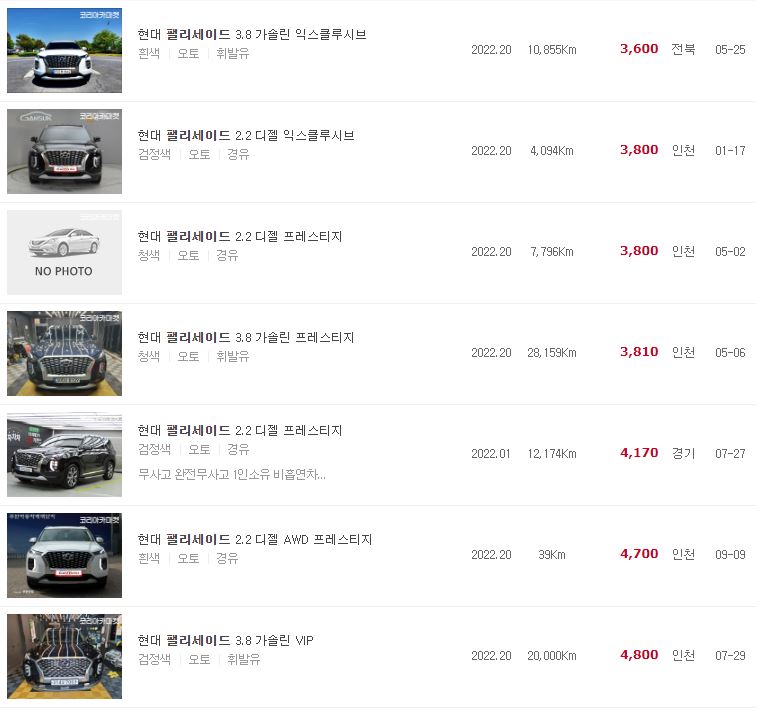The height and width of the screenshot is (713, 768).
Task: Tap the white Palisade photo of the 전북 listing
Action: [x=64, y=50]
